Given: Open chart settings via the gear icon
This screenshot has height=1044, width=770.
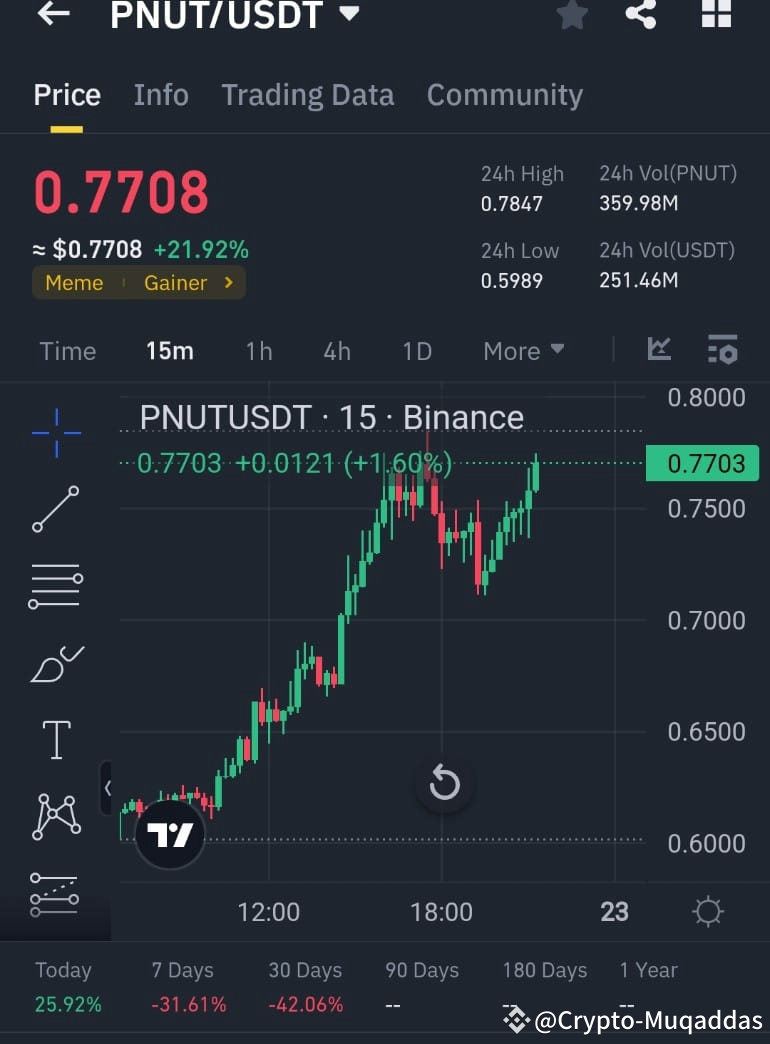Looking at the screenshot, I should click(x=708, y=911).
